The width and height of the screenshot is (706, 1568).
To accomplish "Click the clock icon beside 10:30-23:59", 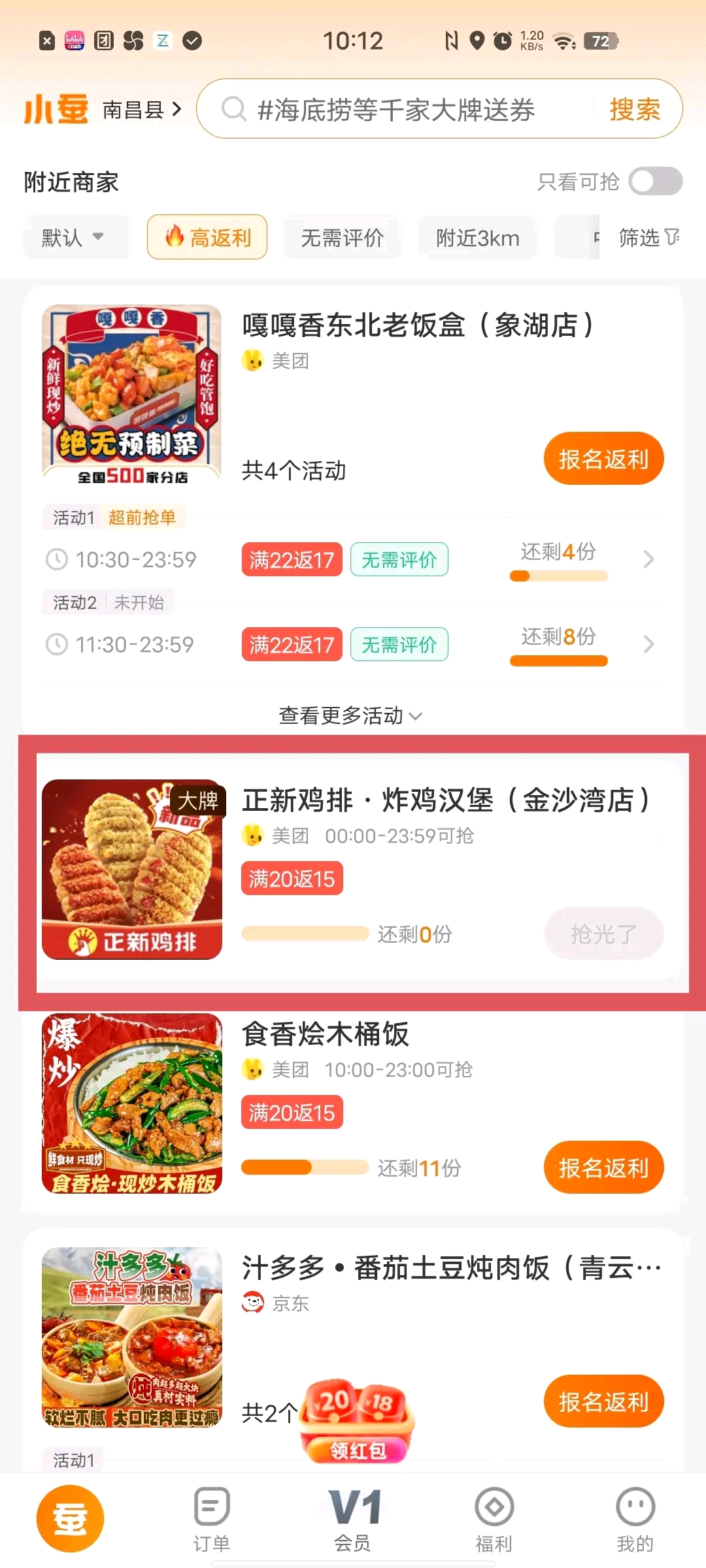I will (58, 560).
